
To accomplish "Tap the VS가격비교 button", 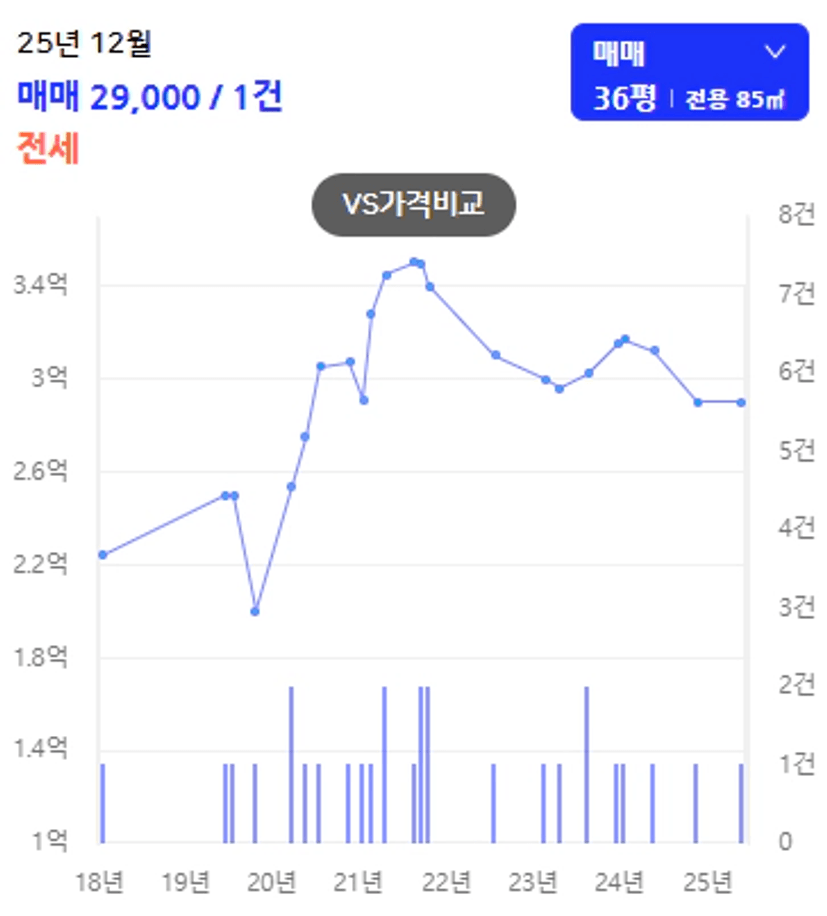I will pos(413,205).
